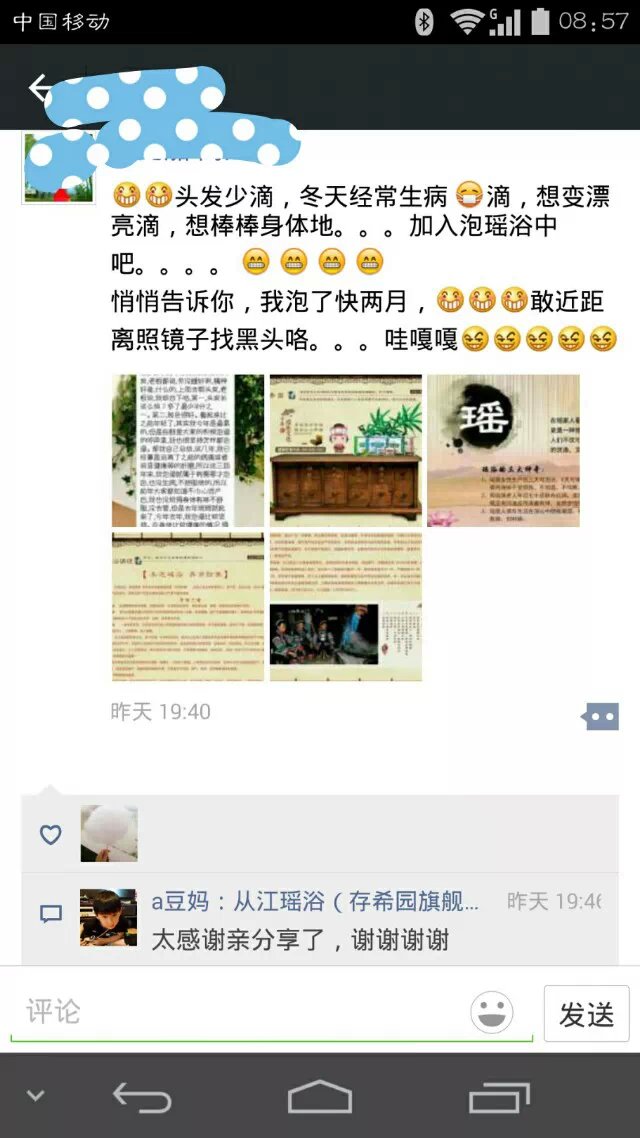Tap the 评论 comment input field
This screenshot has height=1138, width=640.
tap(240, 1012)
